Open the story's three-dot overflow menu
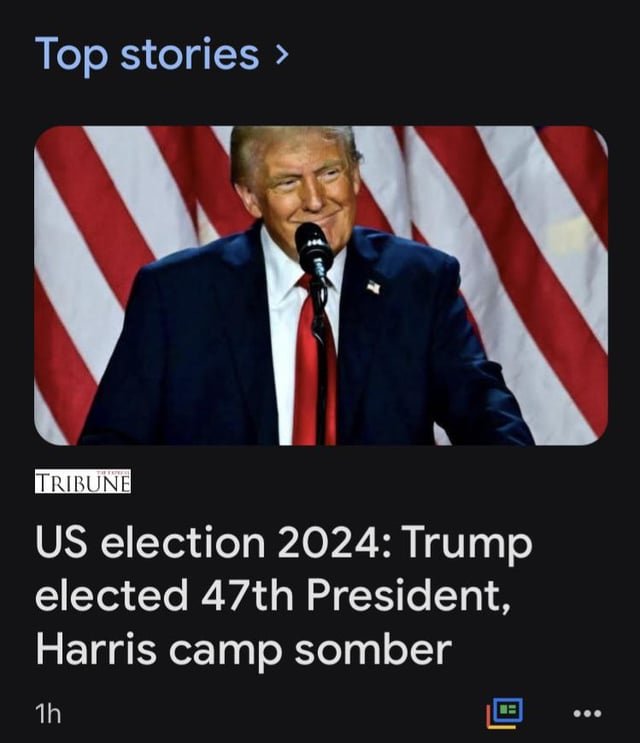The width and height of the screenshot is (640, 743). (x=586, y=714)
